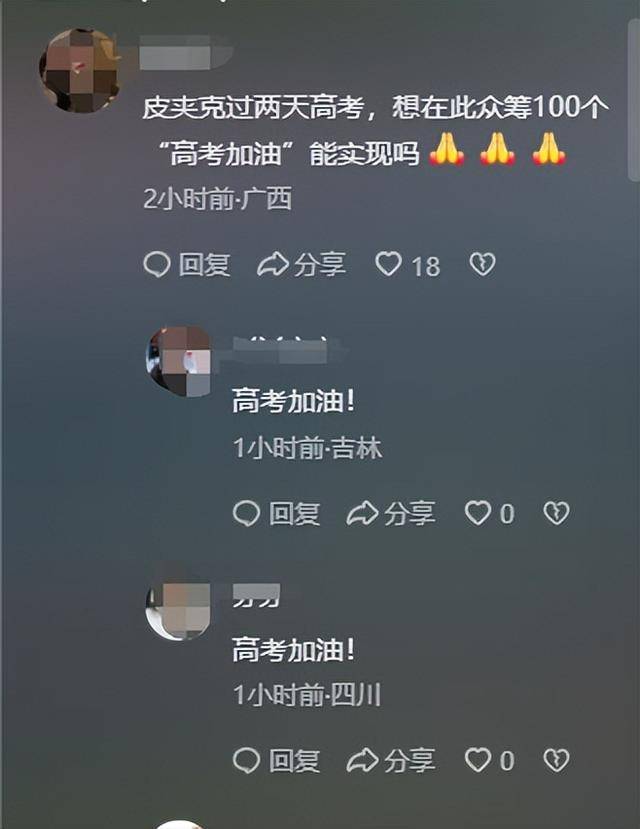Like the comment with 18 likes
640x829 pixels.
coord(389,265)
